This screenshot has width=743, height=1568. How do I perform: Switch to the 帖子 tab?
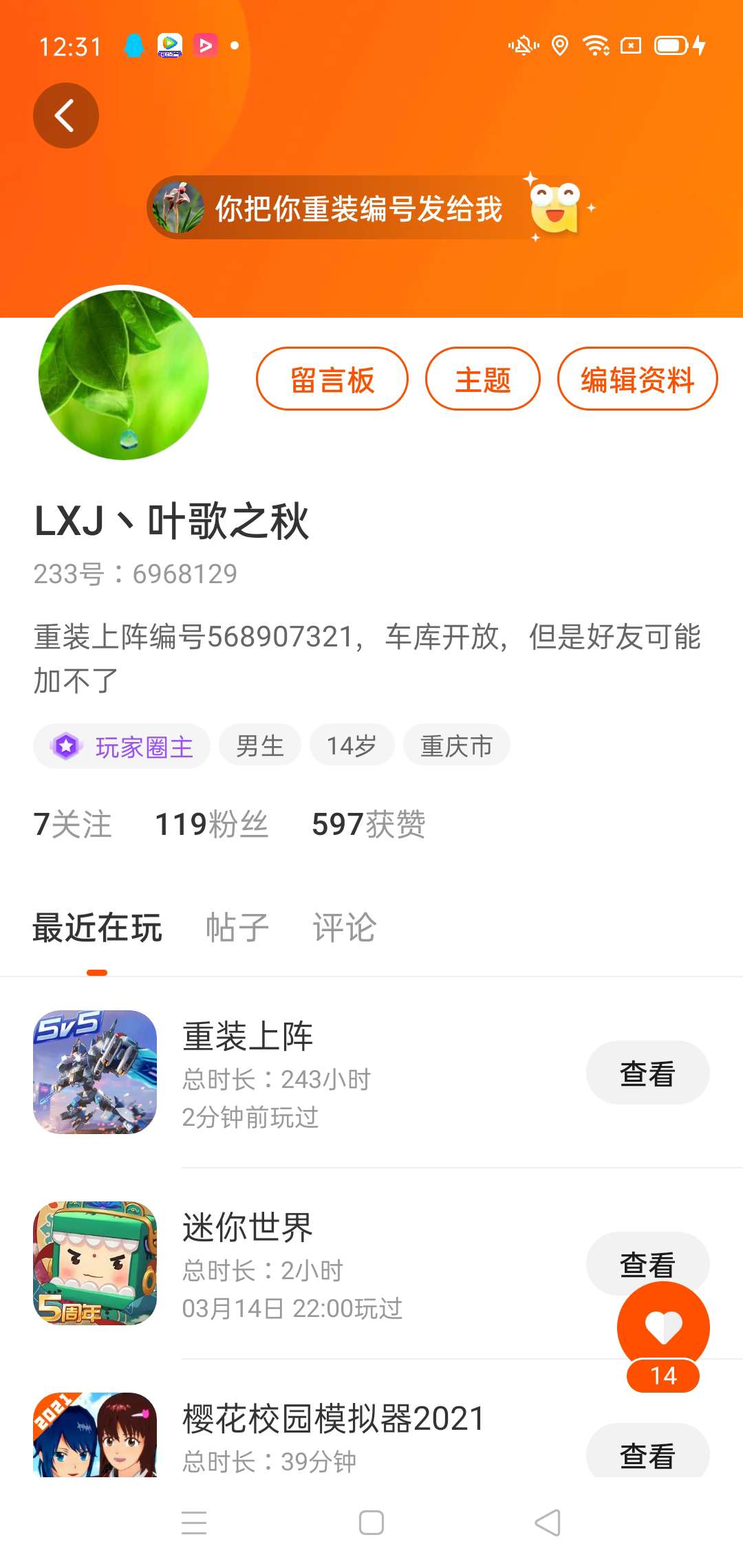pyautogui.click(x=237, y=927)
